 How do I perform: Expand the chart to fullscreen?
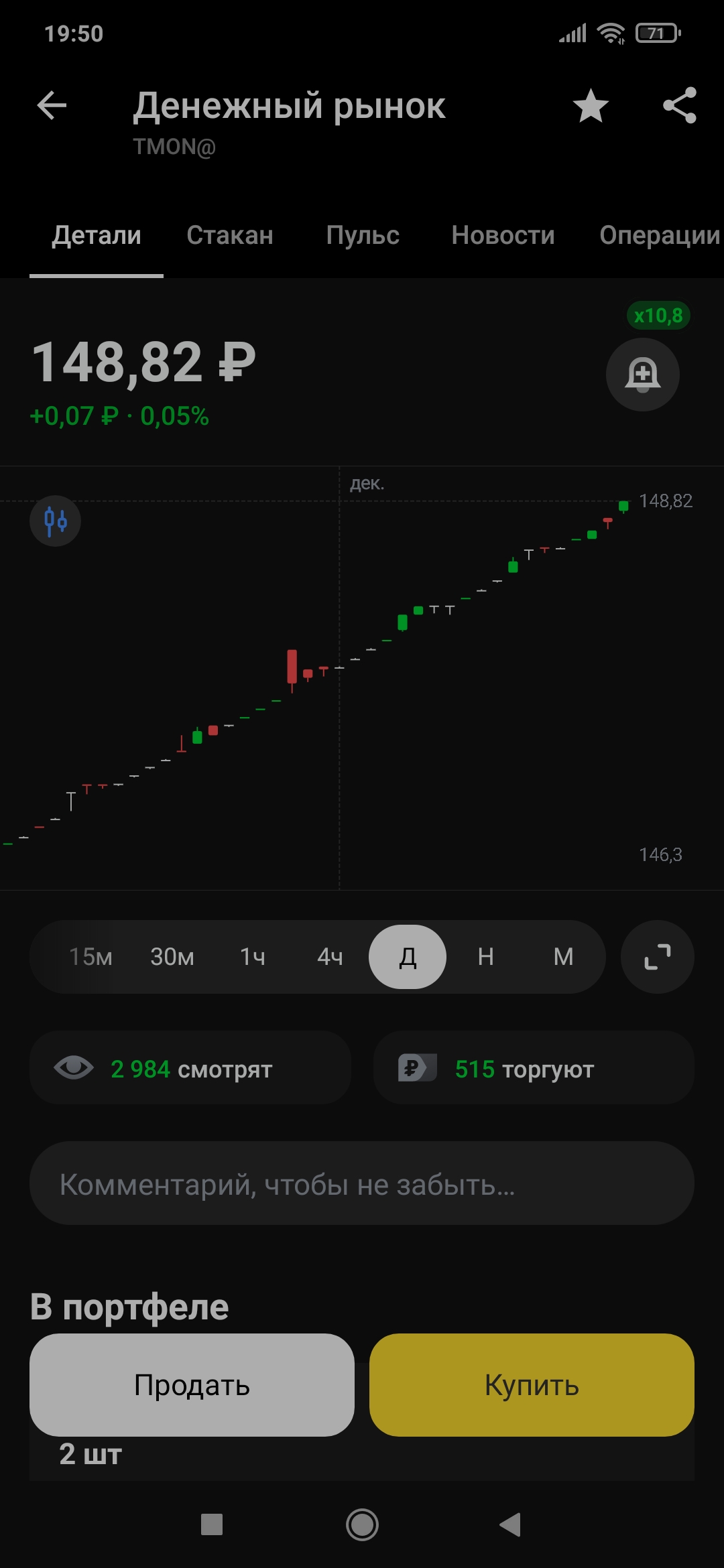tap(658, 957)
